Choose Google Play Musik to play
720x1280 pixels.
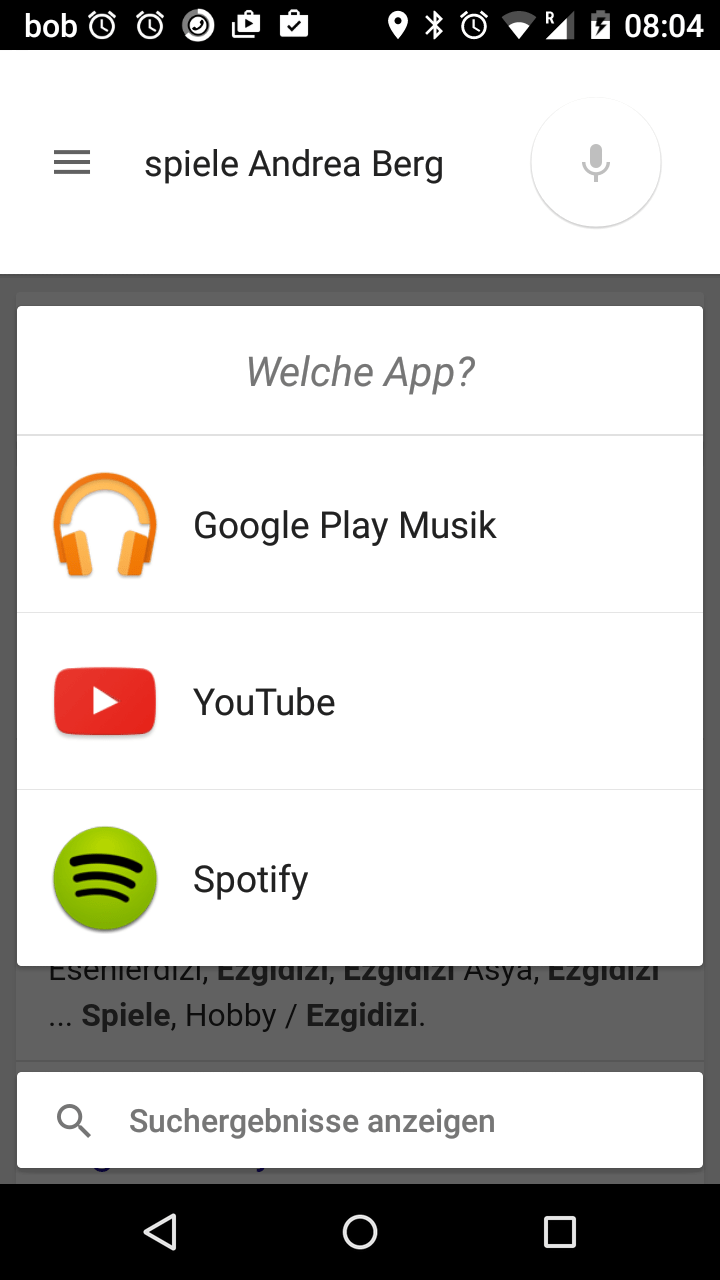[360, 525]
